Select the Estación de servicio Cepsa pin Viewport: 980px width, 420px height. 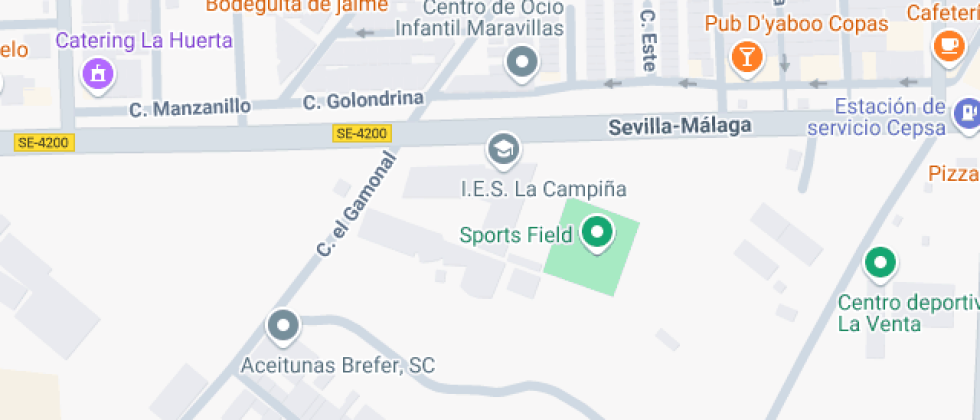pos(966,114)
